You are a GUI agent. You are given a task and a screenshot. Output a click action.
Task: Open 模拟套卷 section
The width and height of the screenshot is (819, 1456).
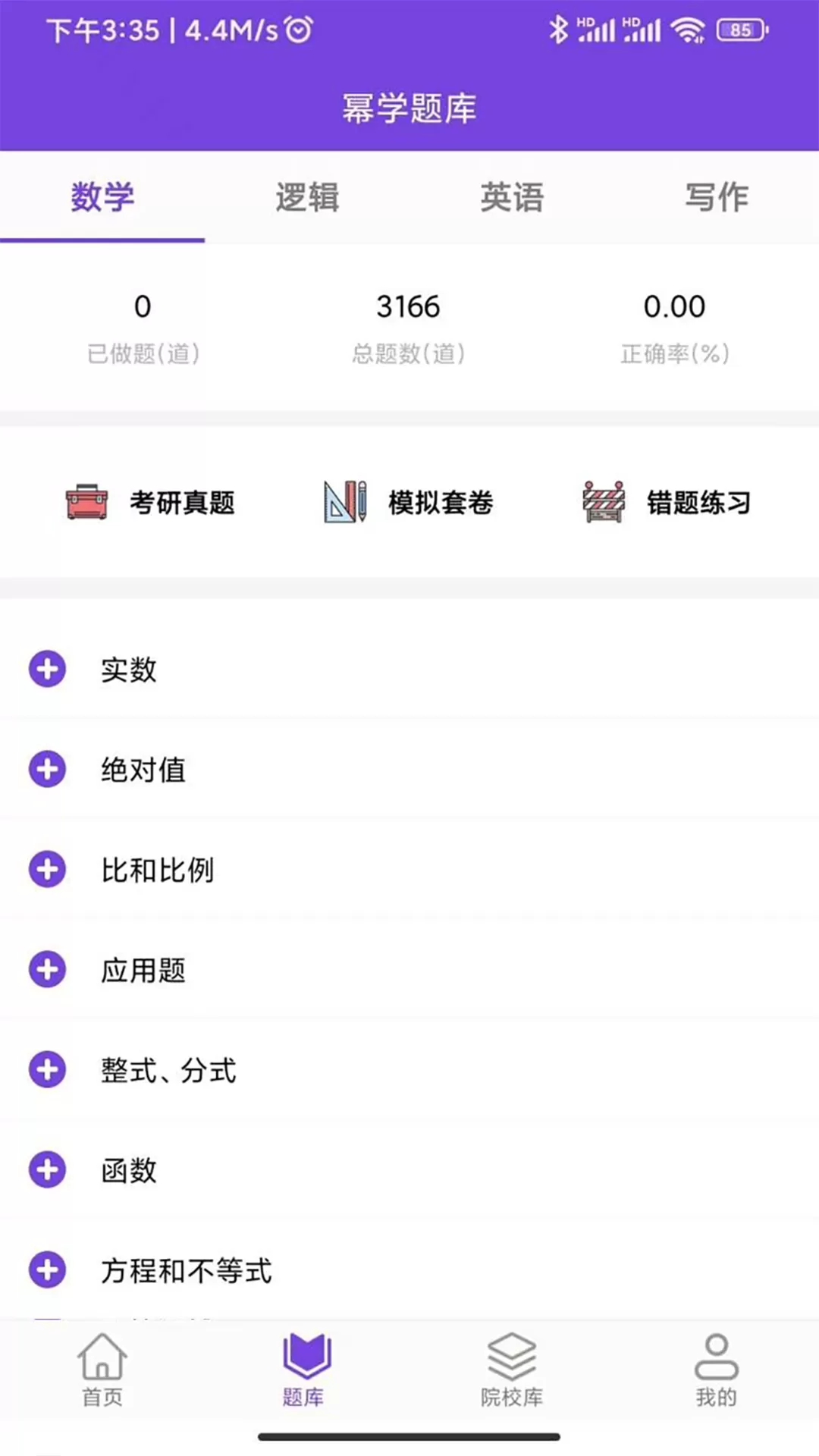pyautogui.click(x=409, y=502)
